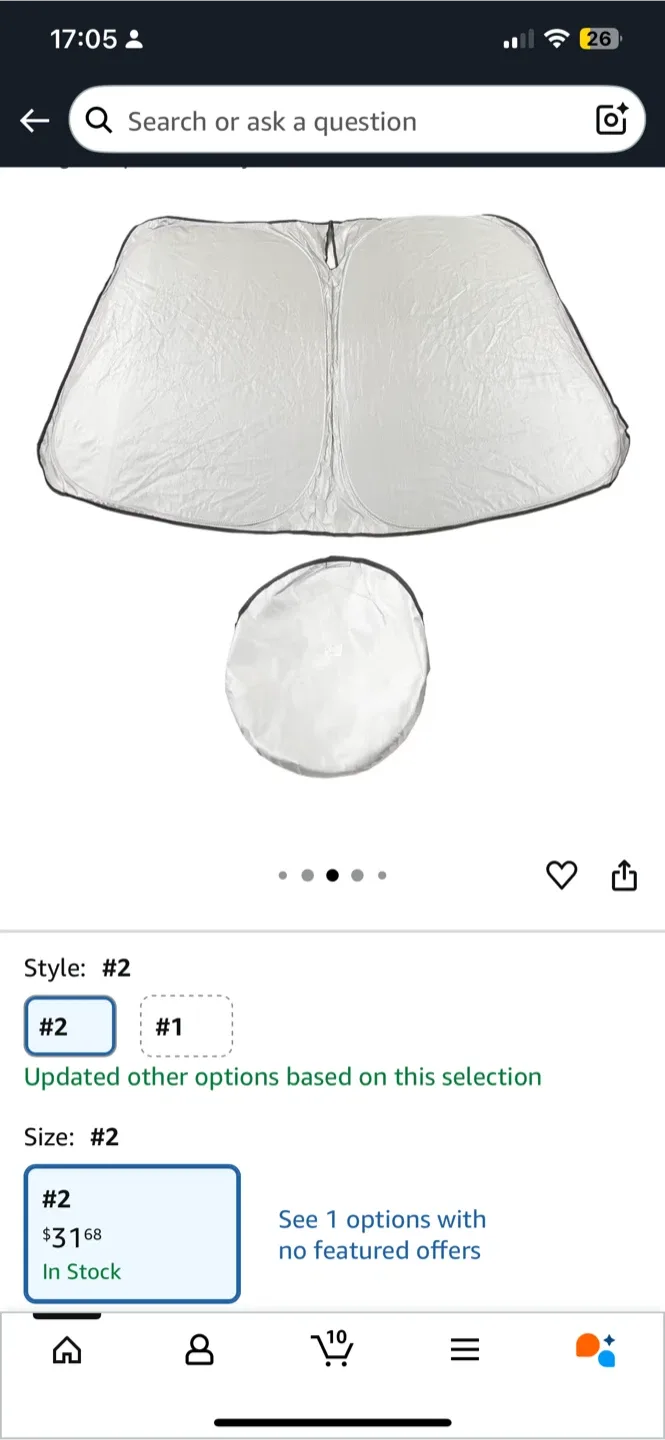
Task: Go back with the arrow icon
Action: click(x=35, y=121)
